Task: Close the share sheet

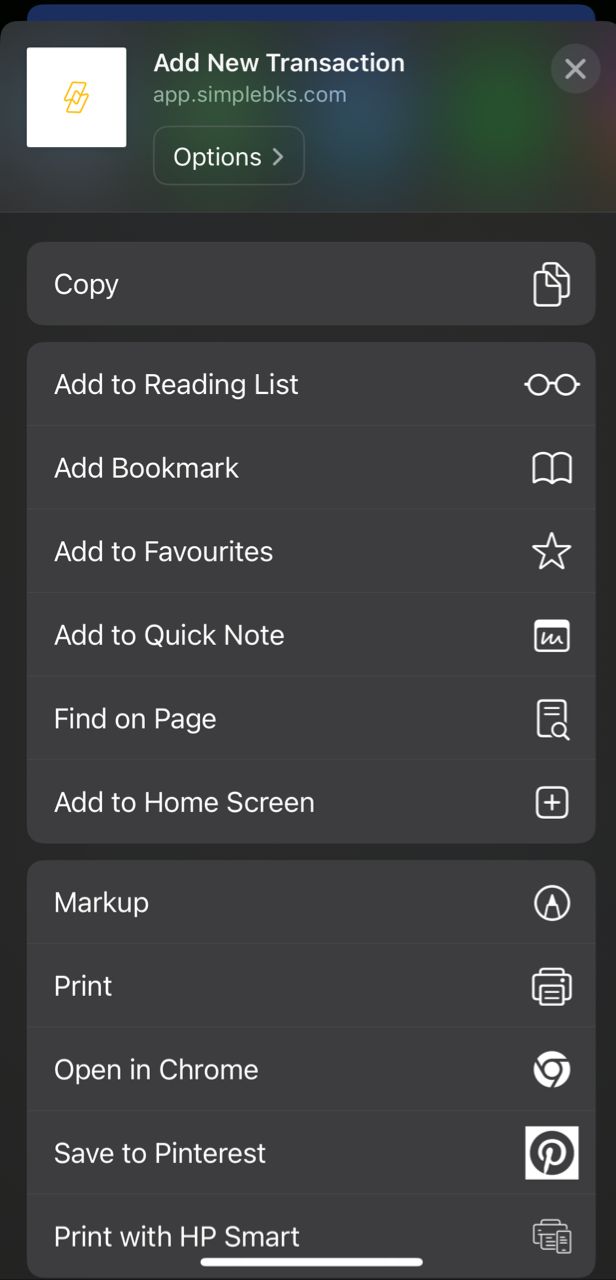Action: coord(575,69)
